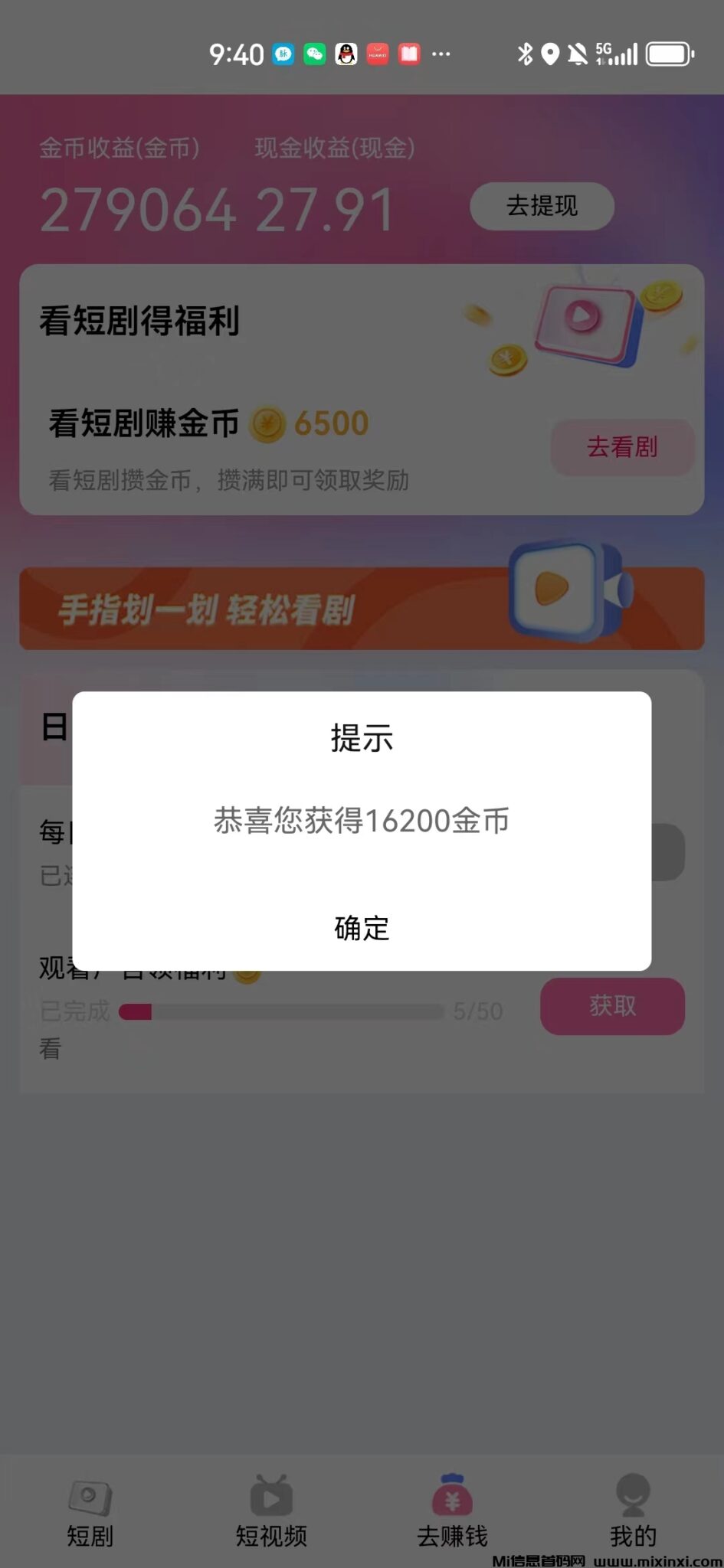
Task: Open the more options ellipsis in status bar
Action: [x=441, y=54]
